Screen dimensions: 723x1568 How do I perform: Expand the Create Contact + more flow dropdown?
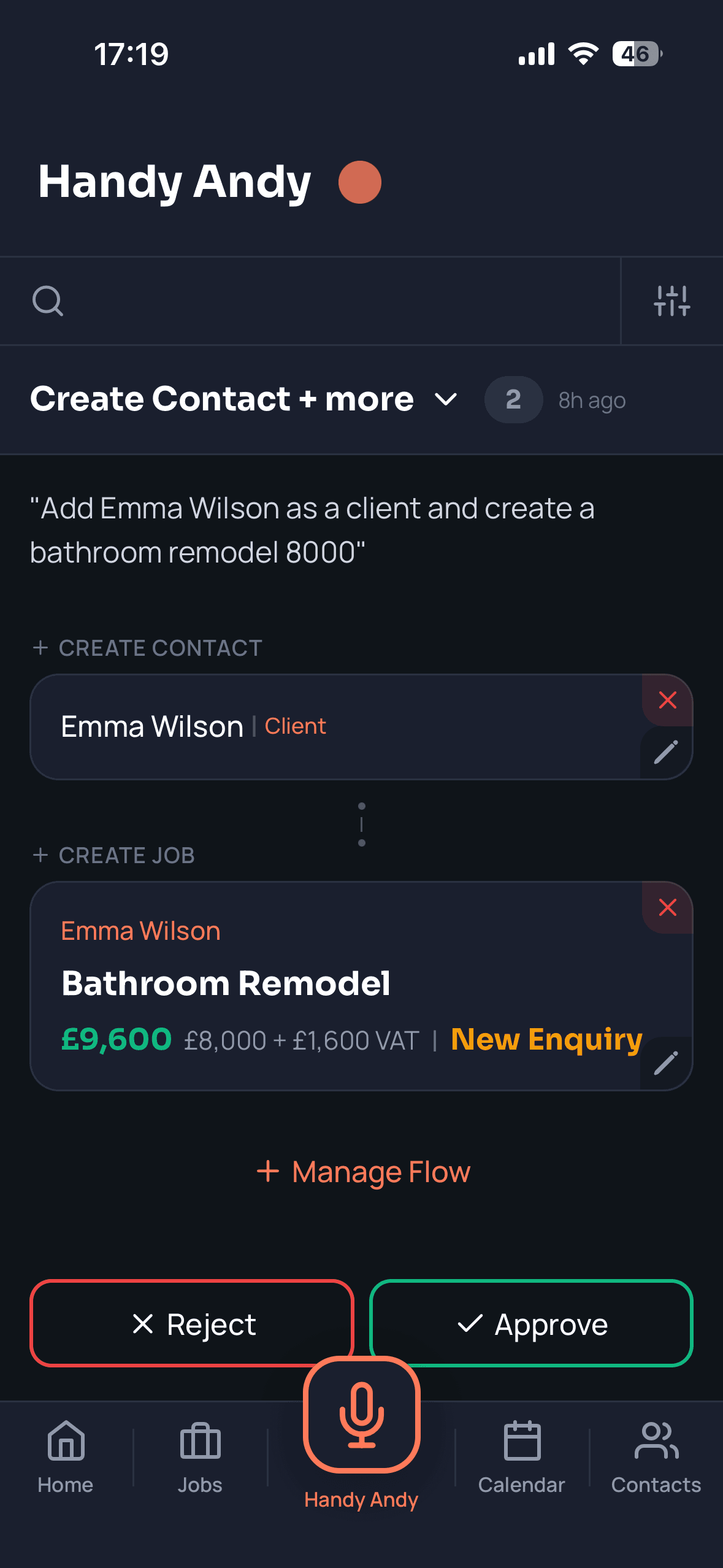(445, 399)
